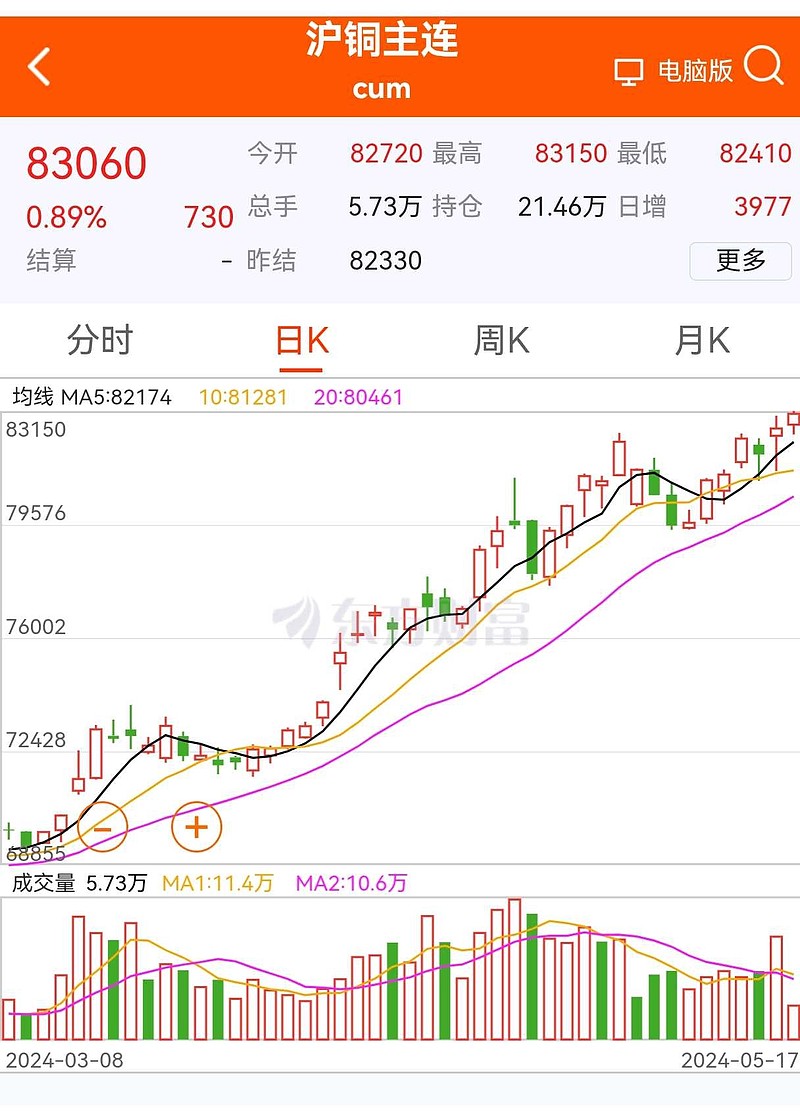Tap the circled plus marker on the chart
Screen dimensions: 800x1115
coord(196,826)
